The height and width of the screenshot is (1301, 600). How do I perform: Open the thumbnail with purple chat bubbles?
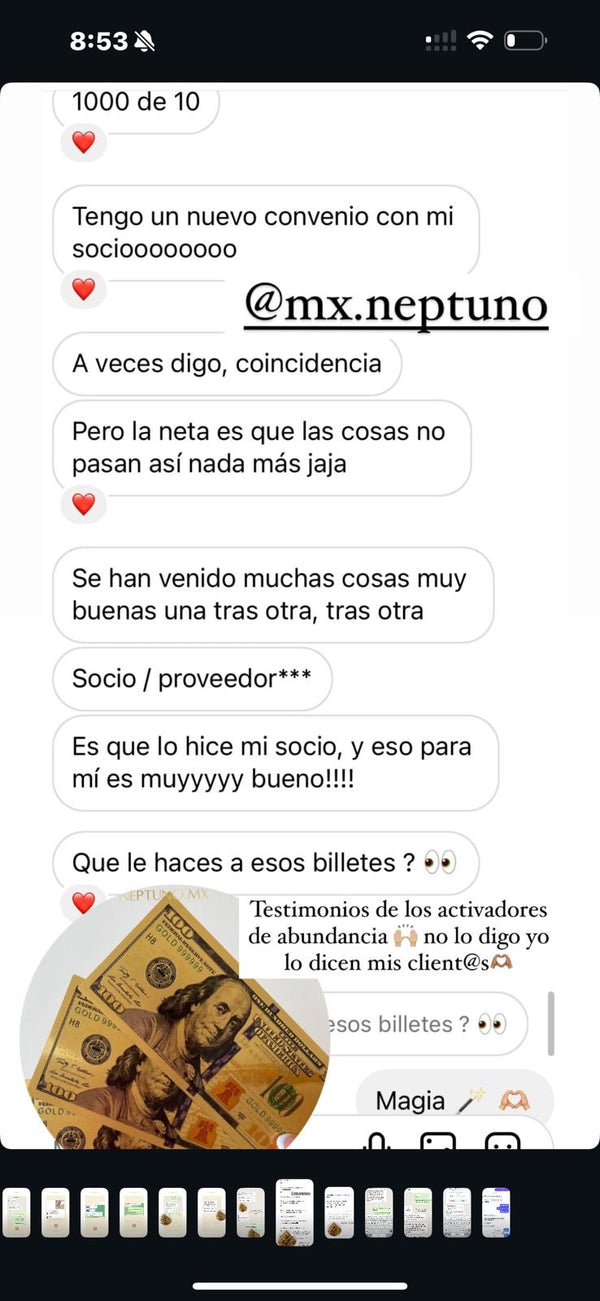coord(496,1212)
